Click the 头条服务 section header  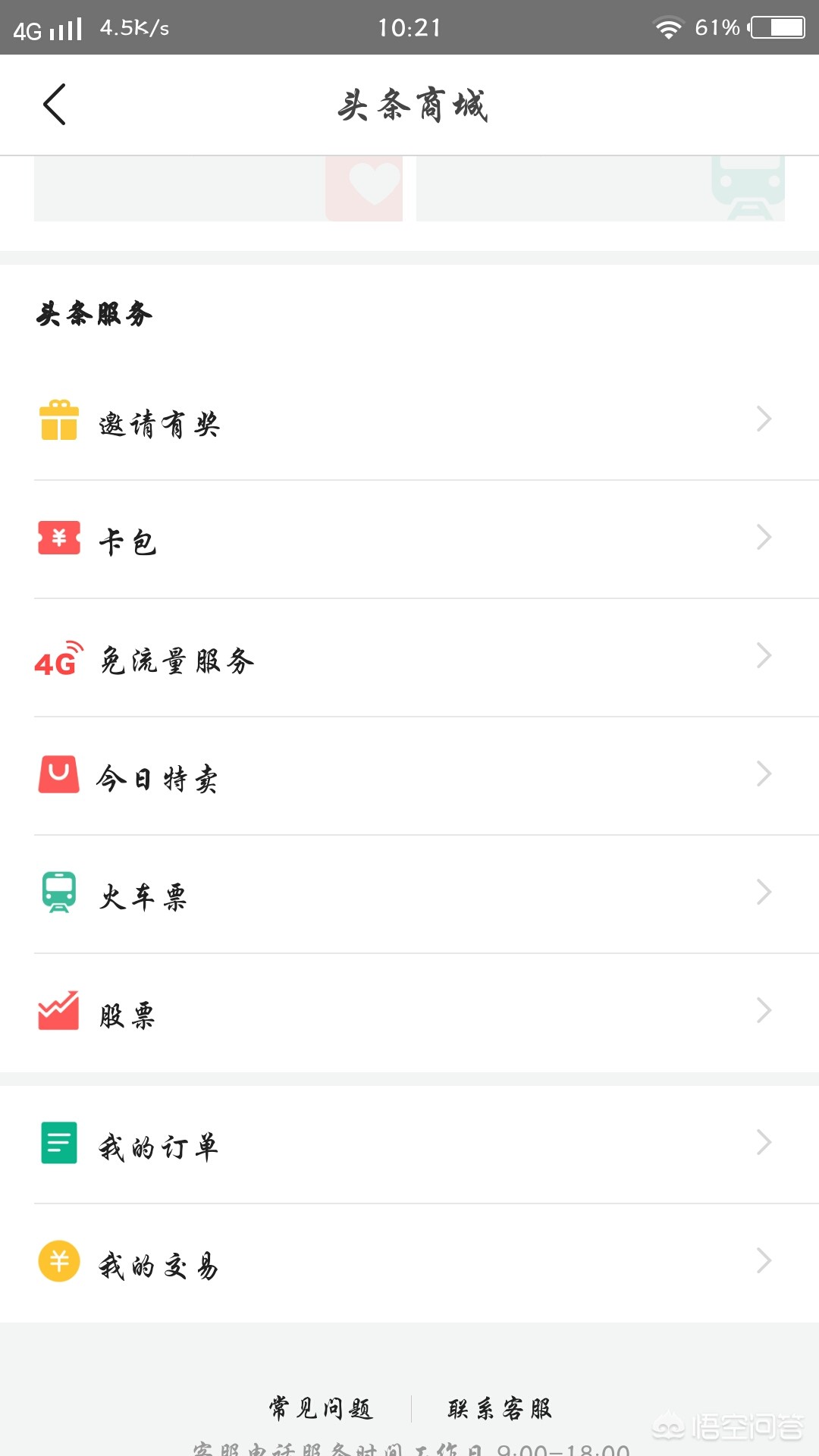click(x=95, y=314)
